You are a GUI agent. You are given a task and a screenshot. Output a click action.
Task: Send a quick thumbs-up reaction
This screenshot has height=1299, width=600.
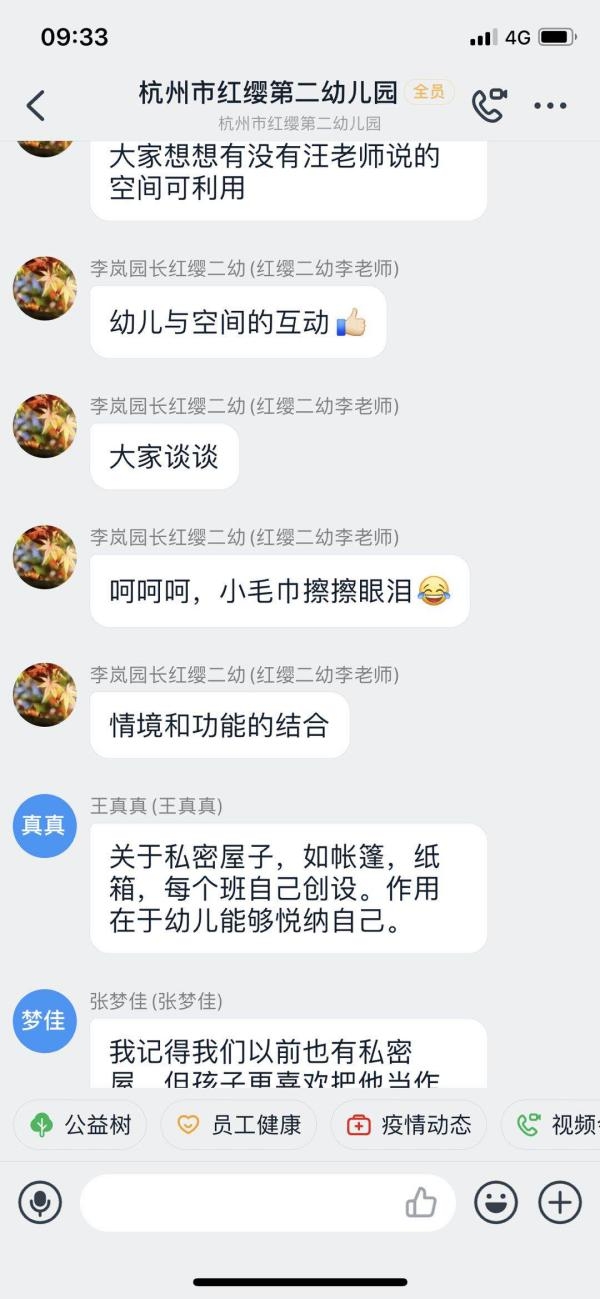coord(421,1203)
